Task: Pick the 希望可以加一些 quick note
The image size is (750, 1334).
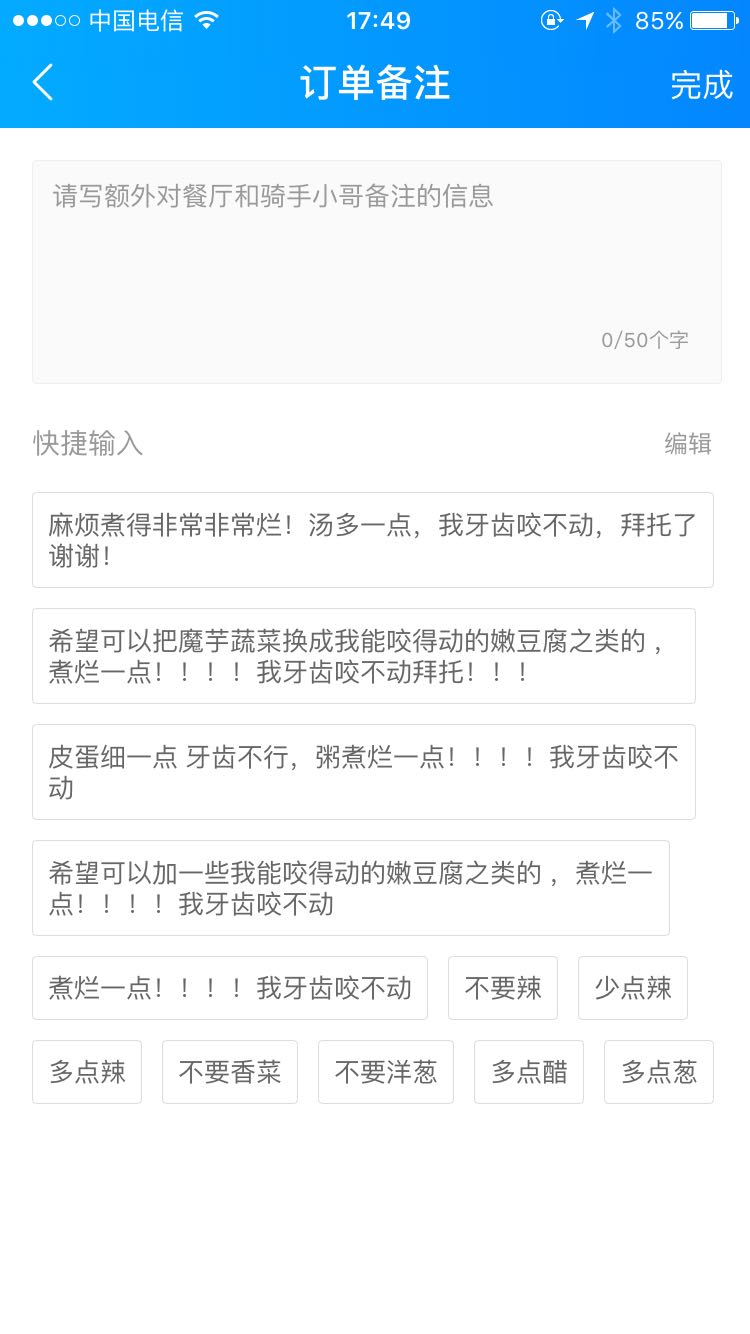Action: coord(351,888)
